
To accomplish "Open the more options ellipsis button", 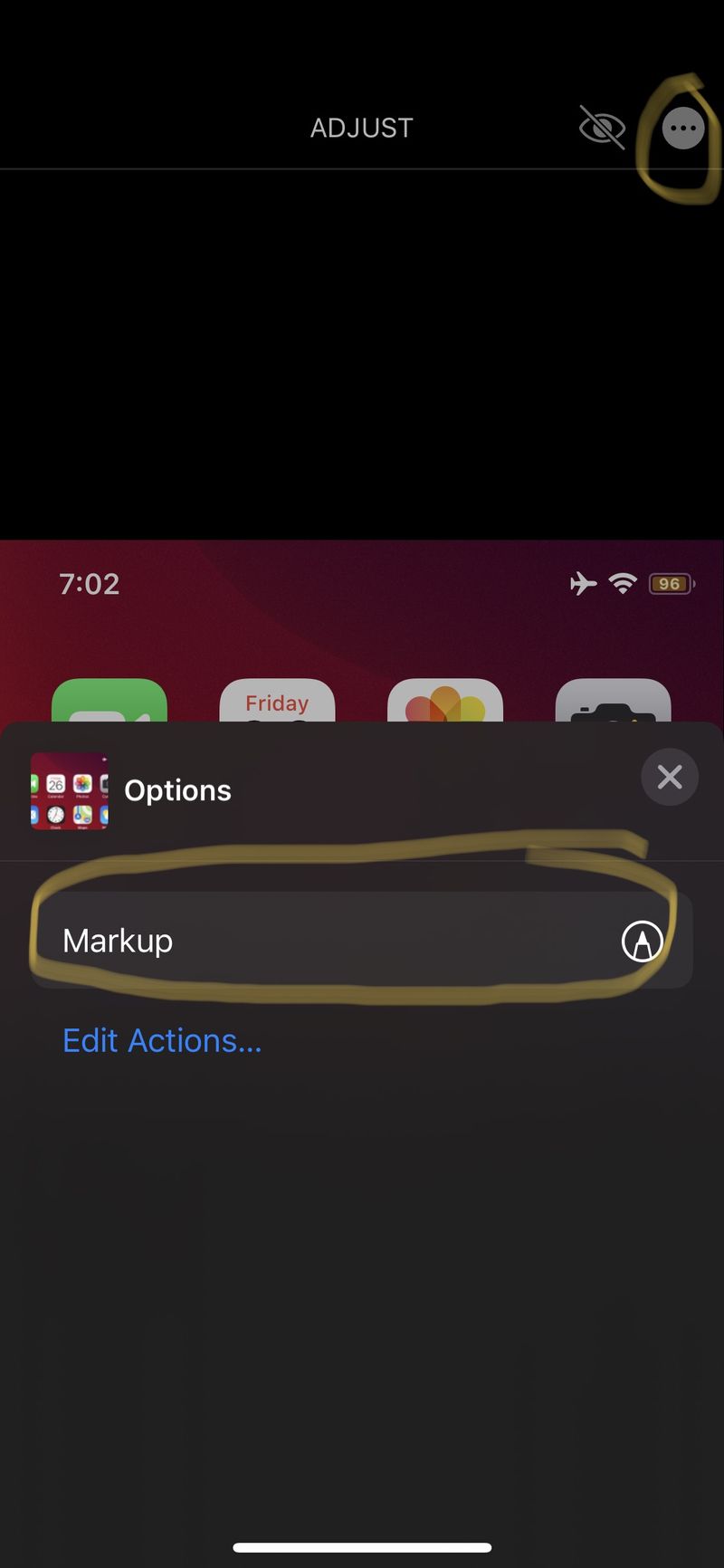I will point(683,129).
